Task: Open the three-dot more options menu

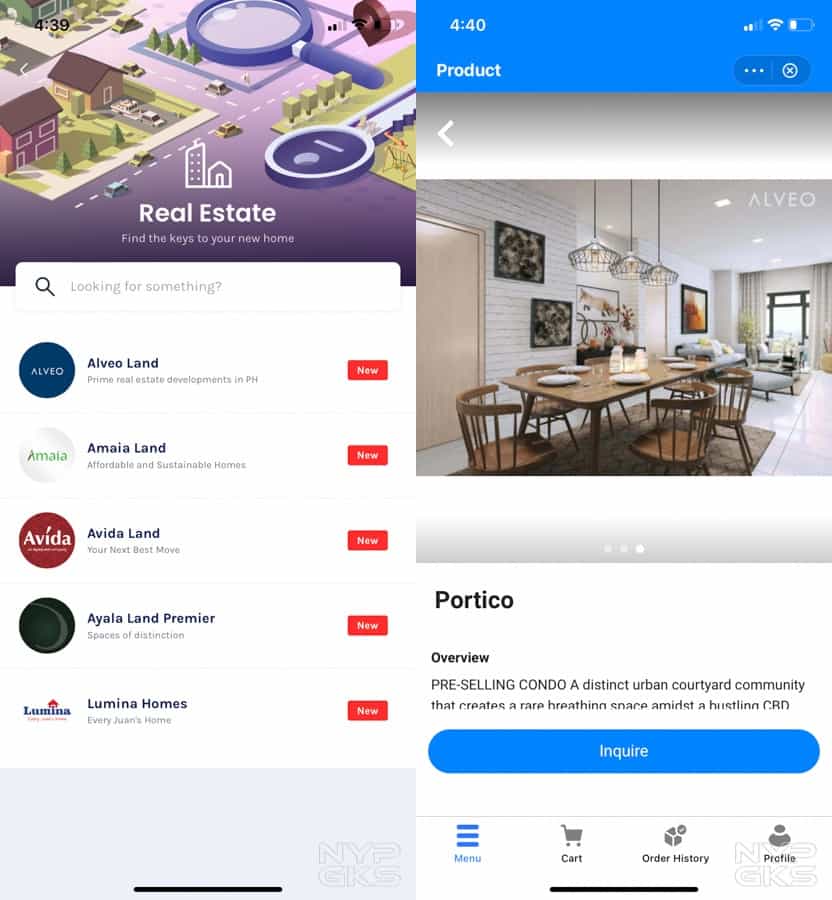Action: pyautogui.click(x=754, y=70)
